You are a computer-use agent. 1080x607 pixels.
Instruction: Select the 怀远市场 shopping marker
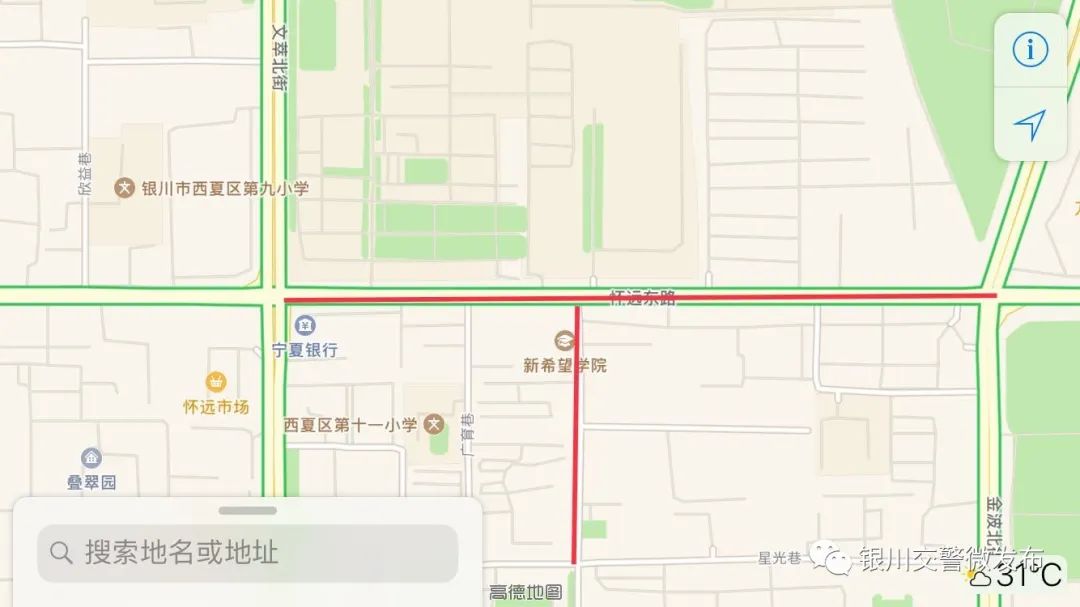coord(215,382)
